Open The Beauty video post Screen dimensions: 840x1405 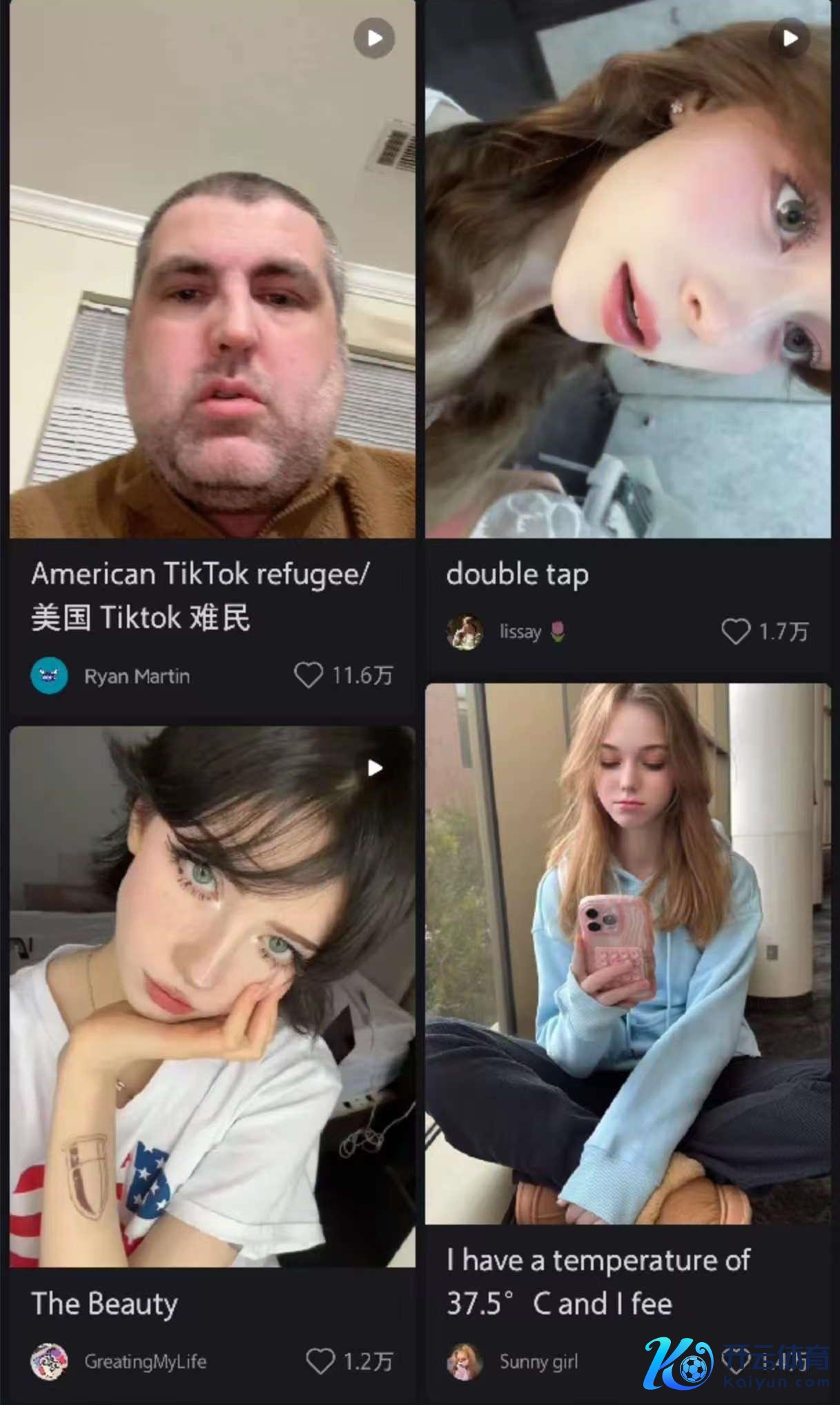(x=212, y=994)
